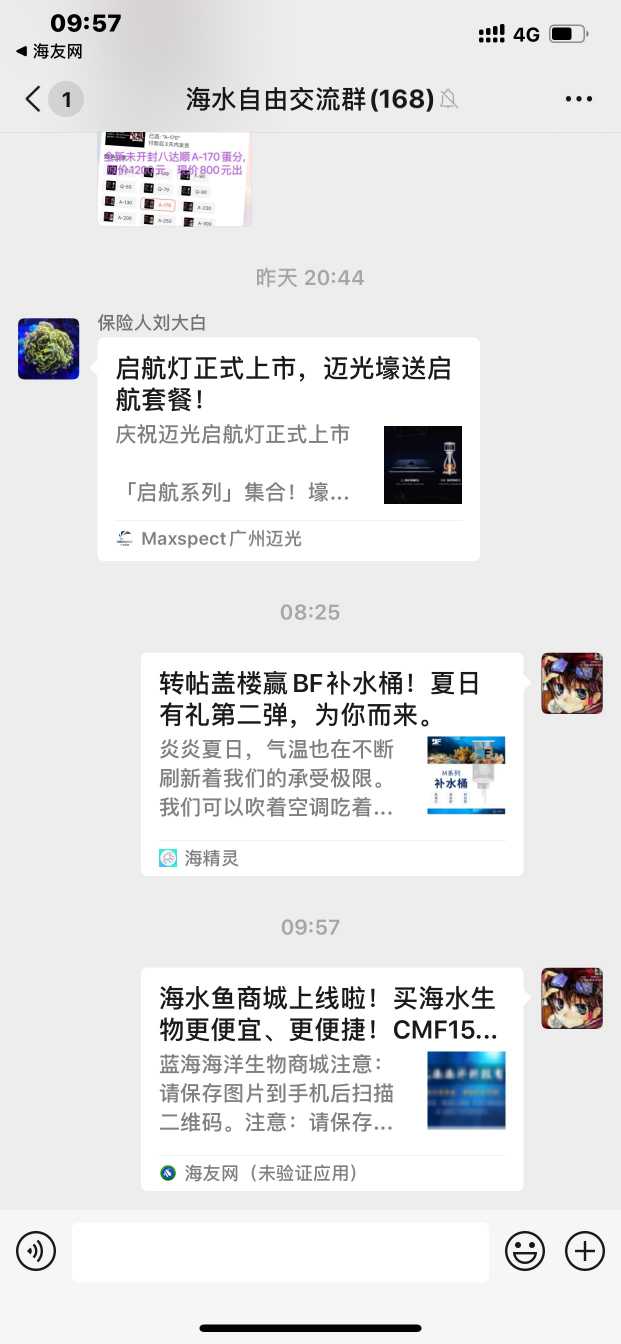Image resolution: width=621 pixels, height=1344 pixels.
Task: Go back to the chat list
Action: 35,99
